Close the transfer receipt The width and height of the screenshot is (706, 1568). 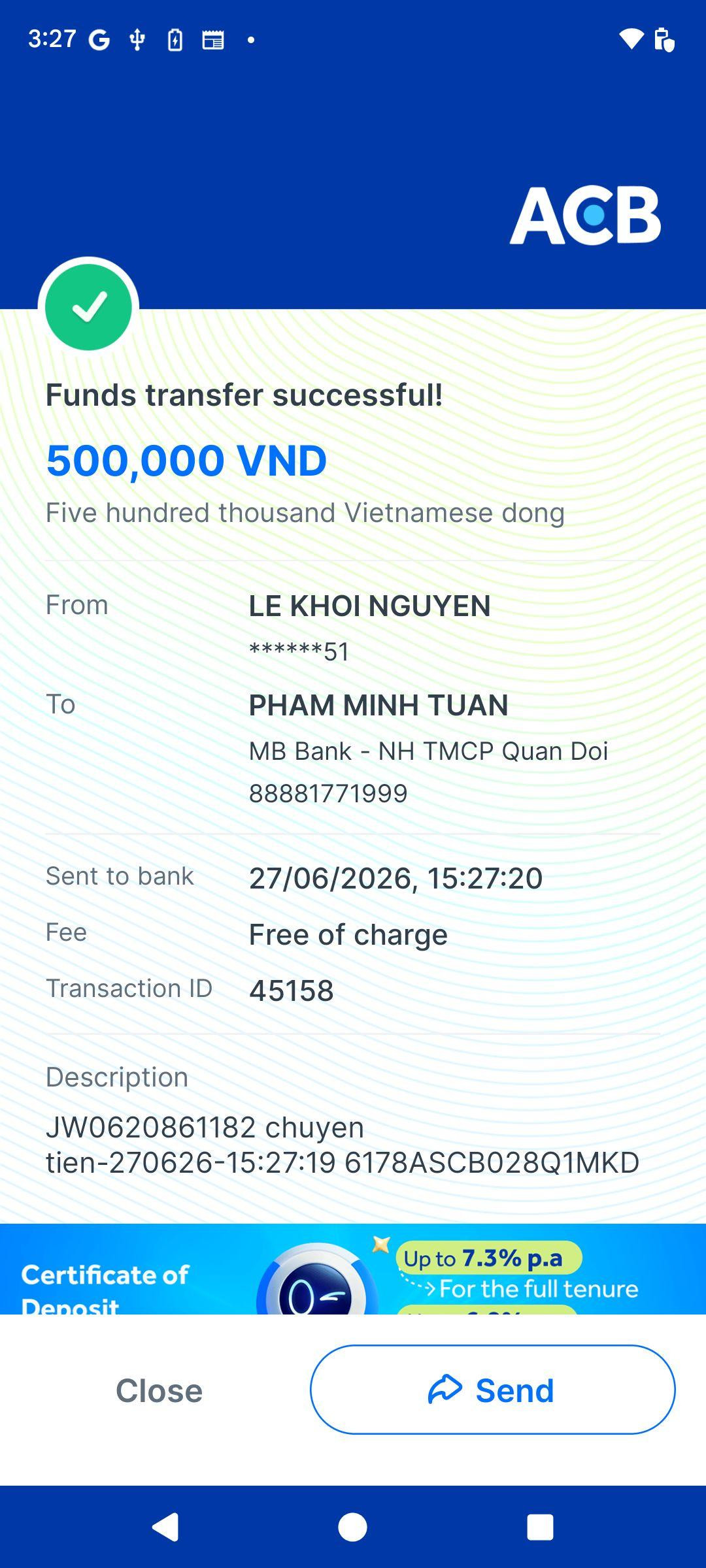159,1390
